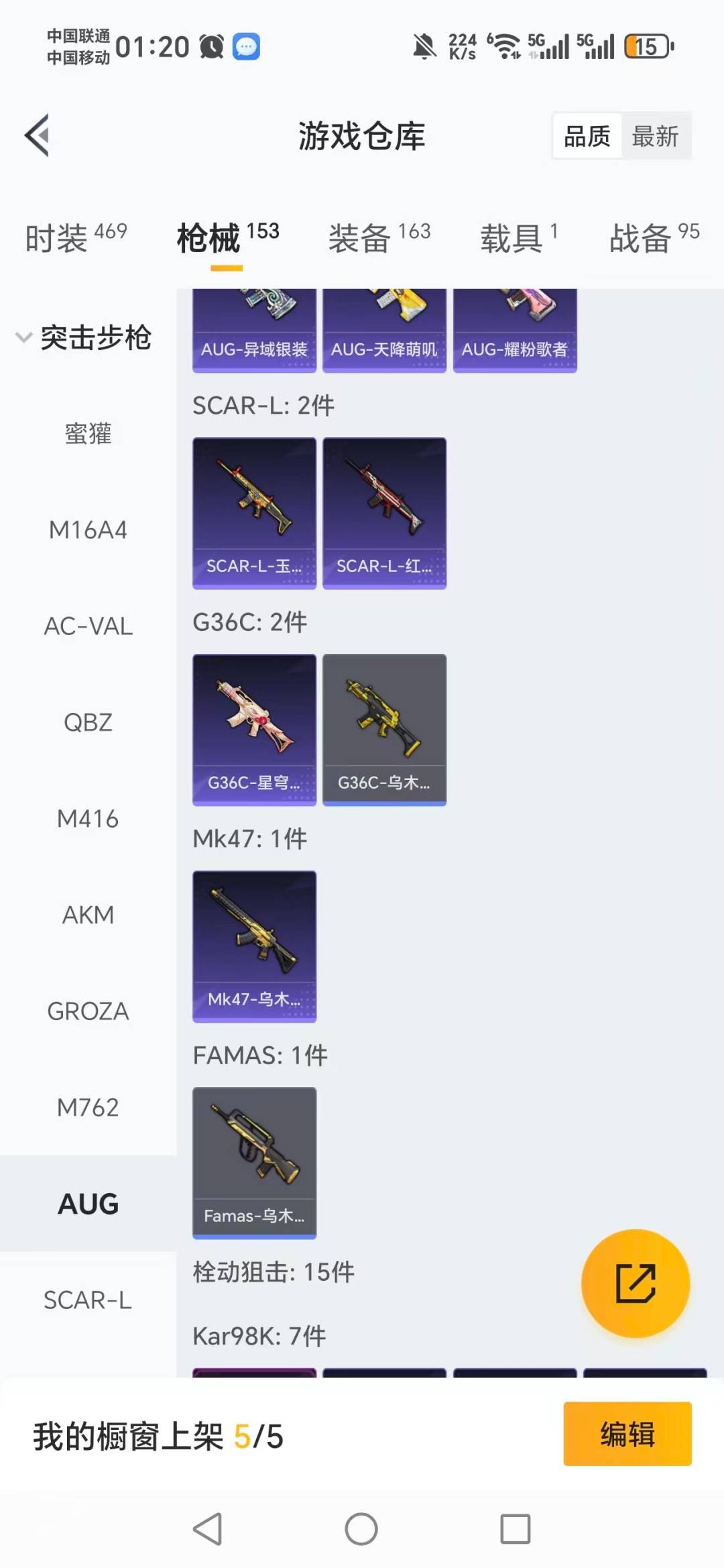Open the message bubble icon in the status bar
The width and height of the screenshot is (724, 1568).
pyautogui.click(x=247, y=46)
